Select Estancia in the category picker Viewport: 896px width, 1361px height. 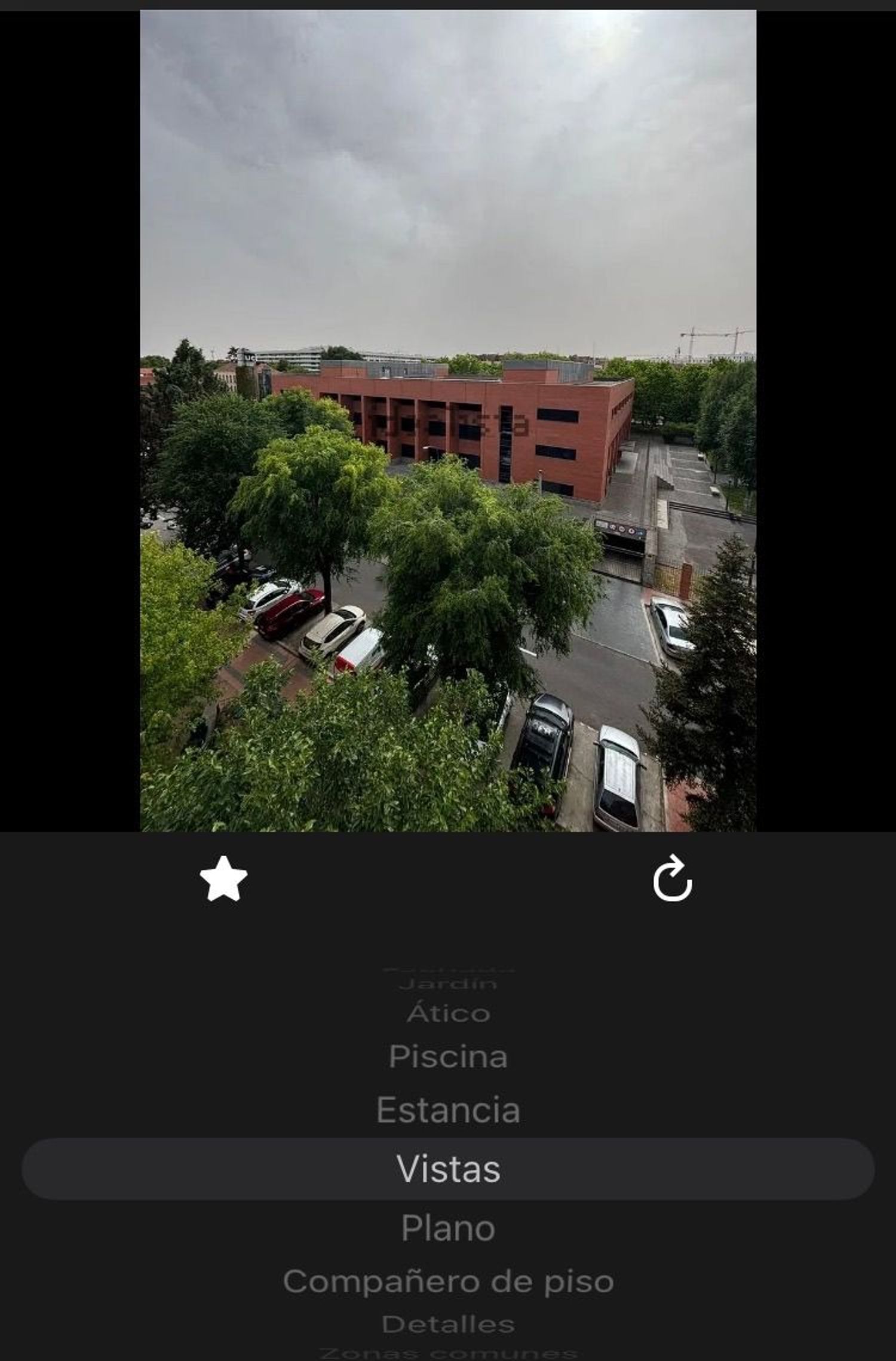pyautogui.click(x=448, y=1110)
